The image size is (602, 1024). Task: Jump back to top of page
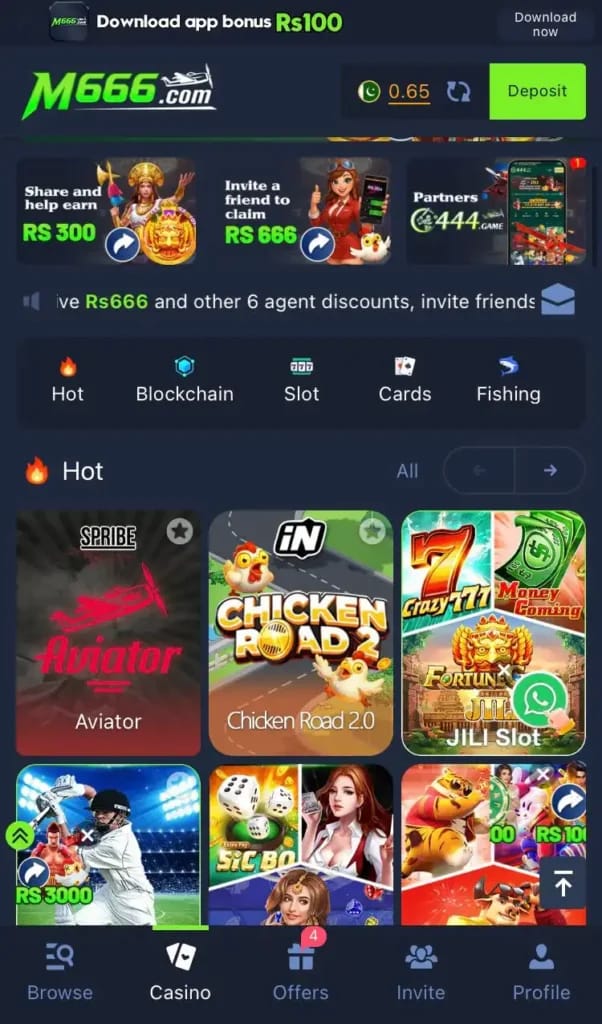pyautogui.click(x=563, y=884)
